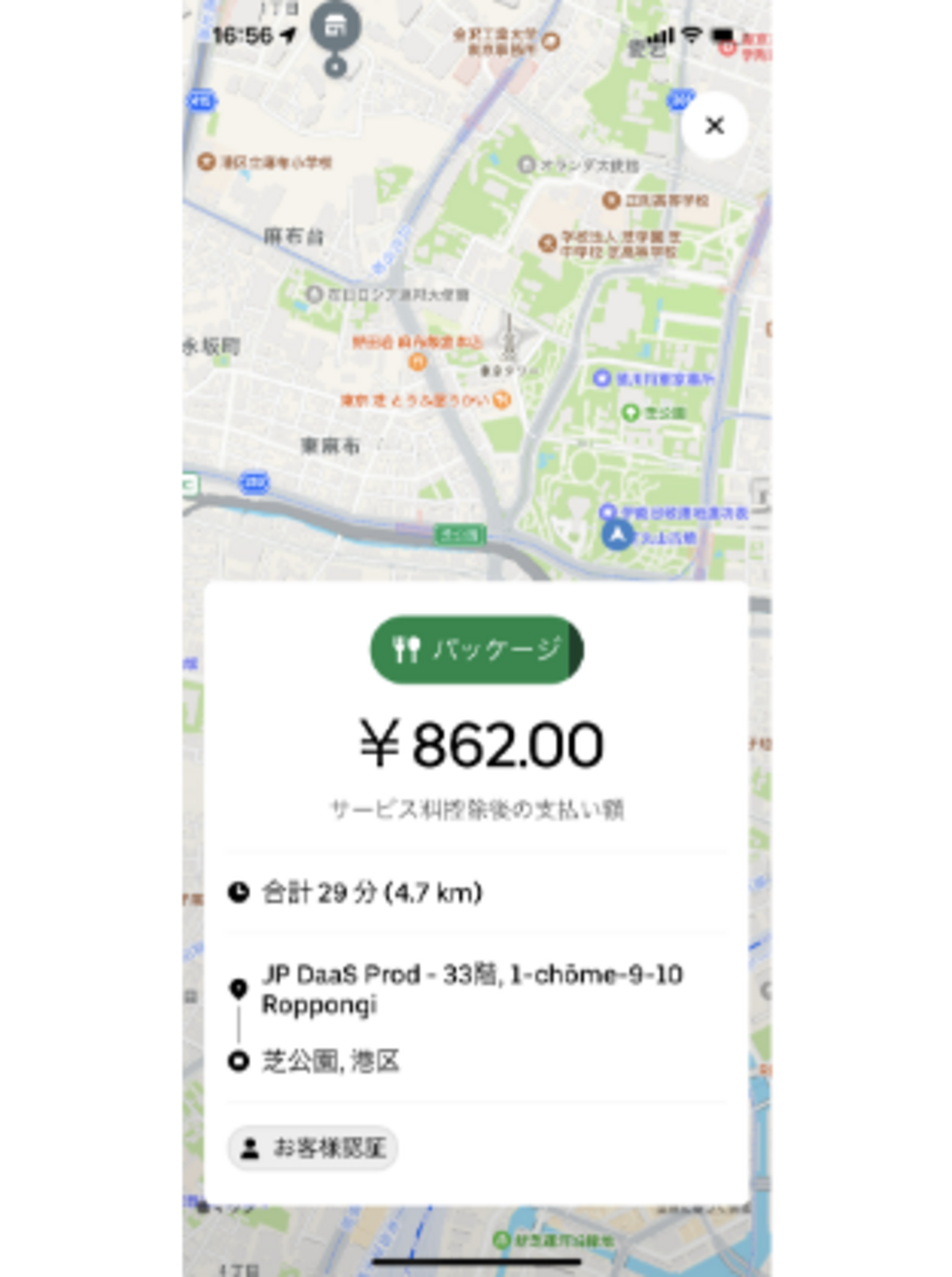Tap the store pickup pin on the map
952x1277 pixels.
335,28
